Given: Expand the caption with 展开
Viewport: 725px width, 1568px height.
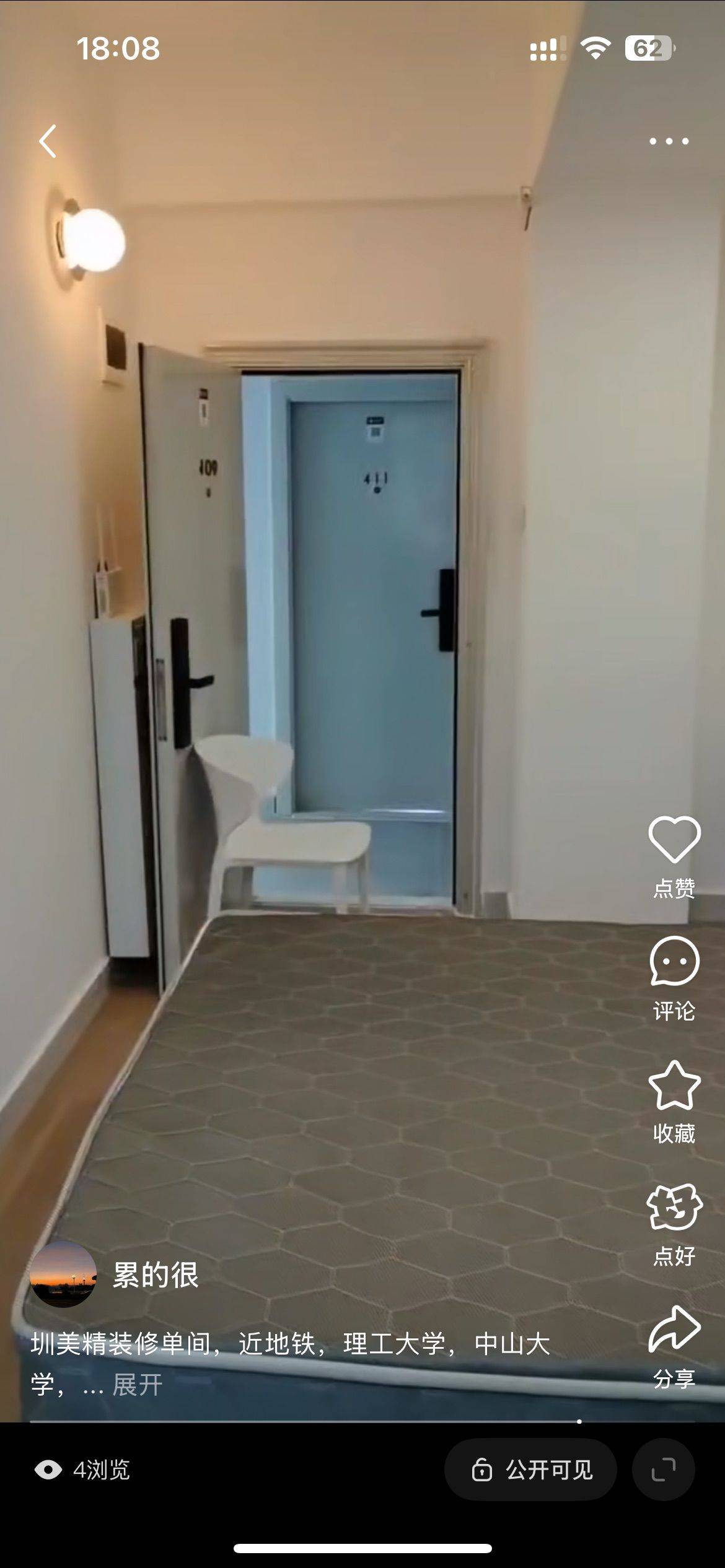Looking at the screenshot, I should (x=137, y=1385).
